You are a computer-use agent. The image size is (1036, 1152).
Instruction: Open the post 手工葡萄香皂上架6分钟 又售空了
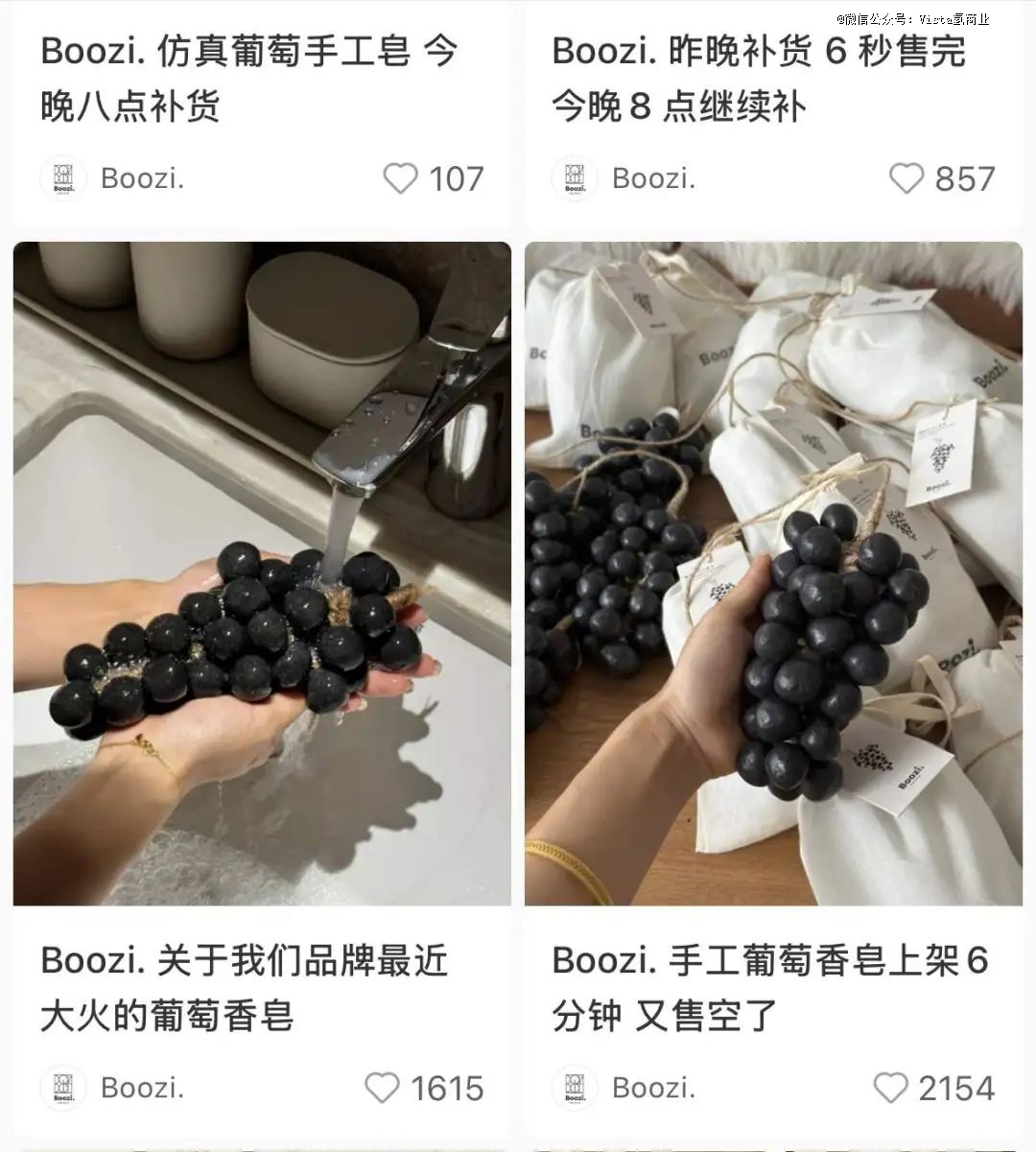(x=770, y=987)
